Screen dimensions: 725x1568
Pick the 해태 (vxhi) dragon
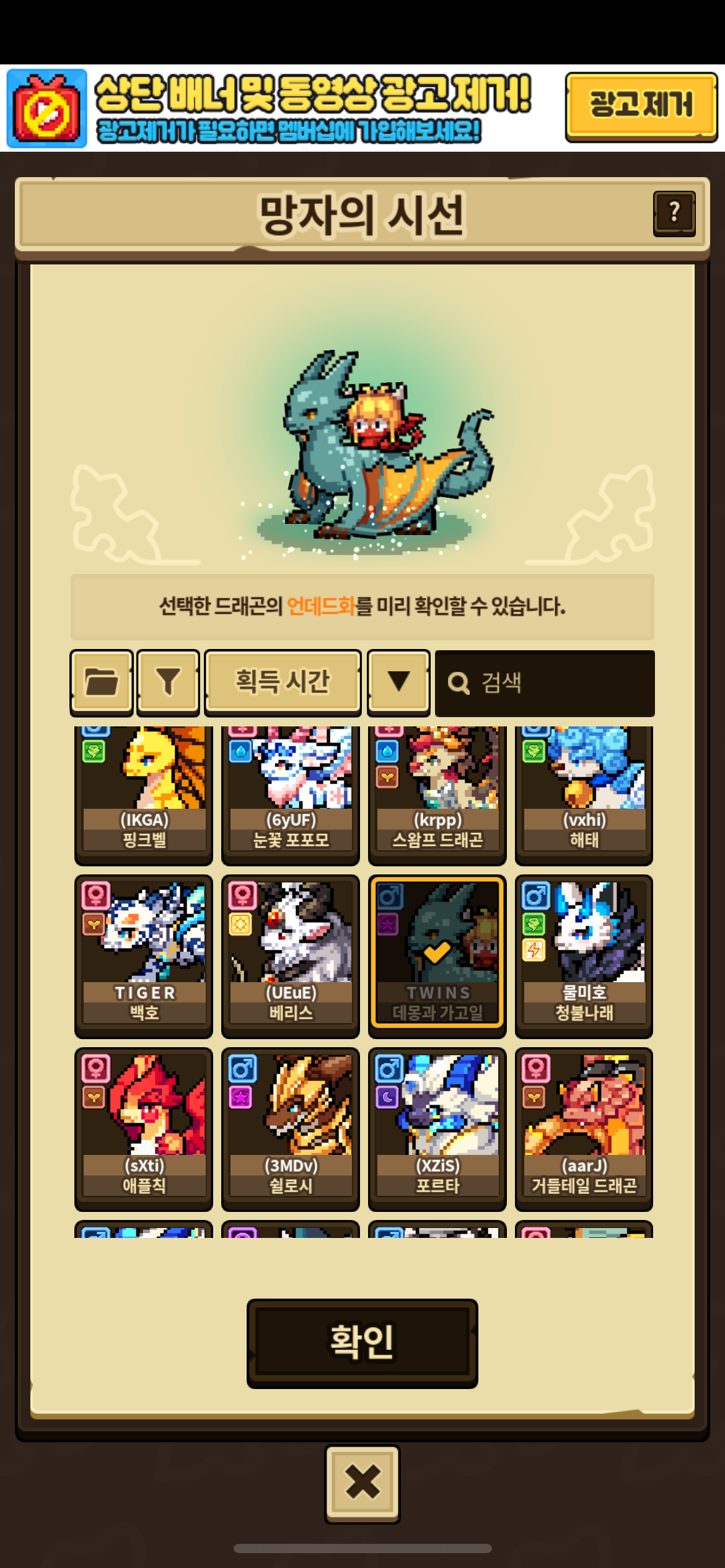pos(584,796)
